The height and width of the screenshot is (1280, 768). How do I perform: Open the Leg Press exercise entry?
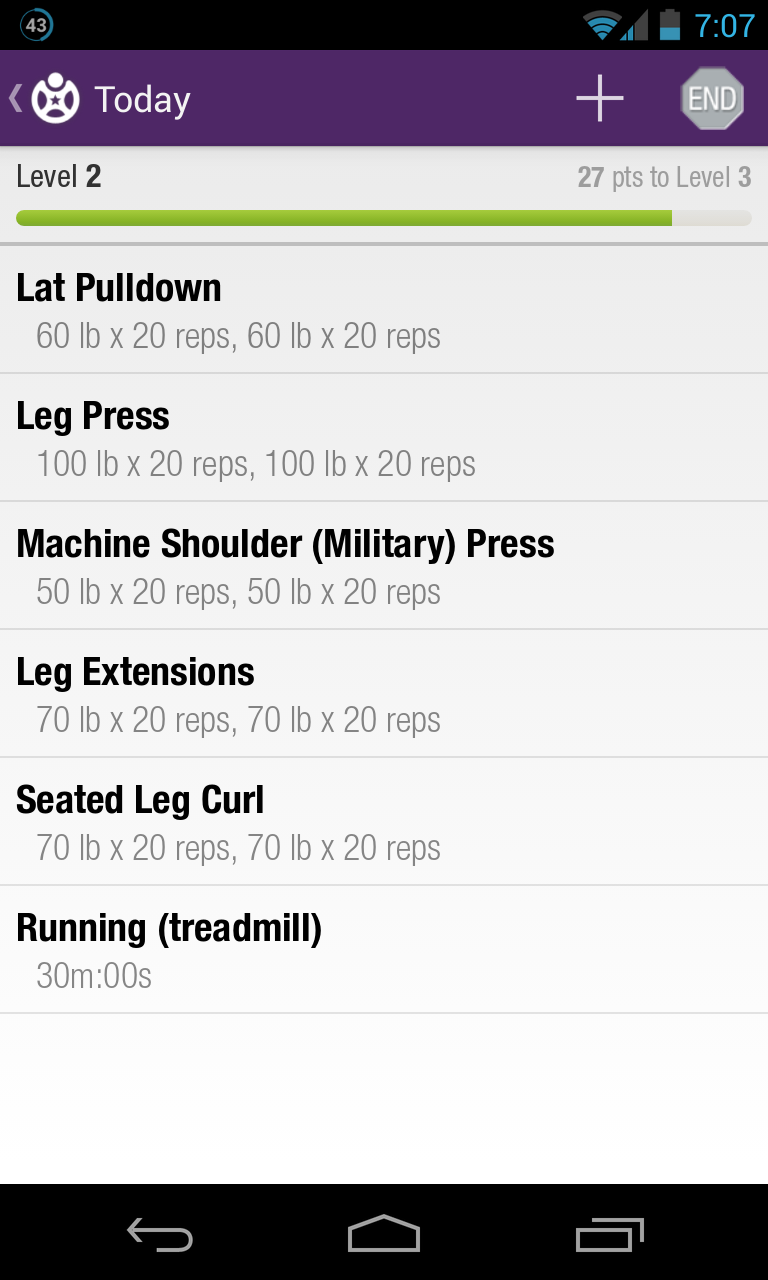[384, 437]
